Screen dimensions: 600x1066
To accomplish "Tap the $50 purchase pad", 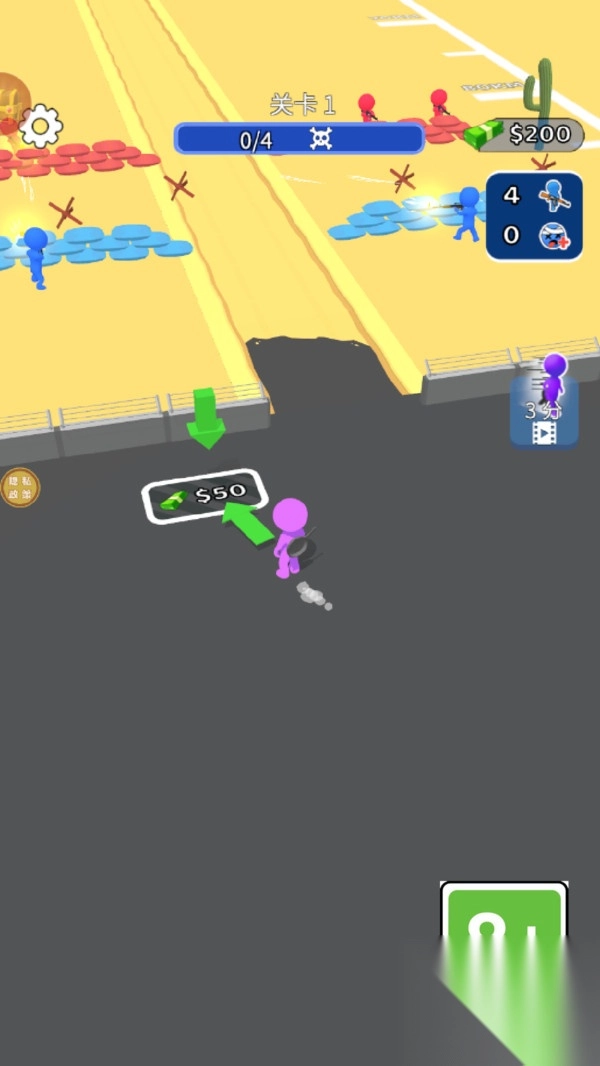I will point(205,495).
